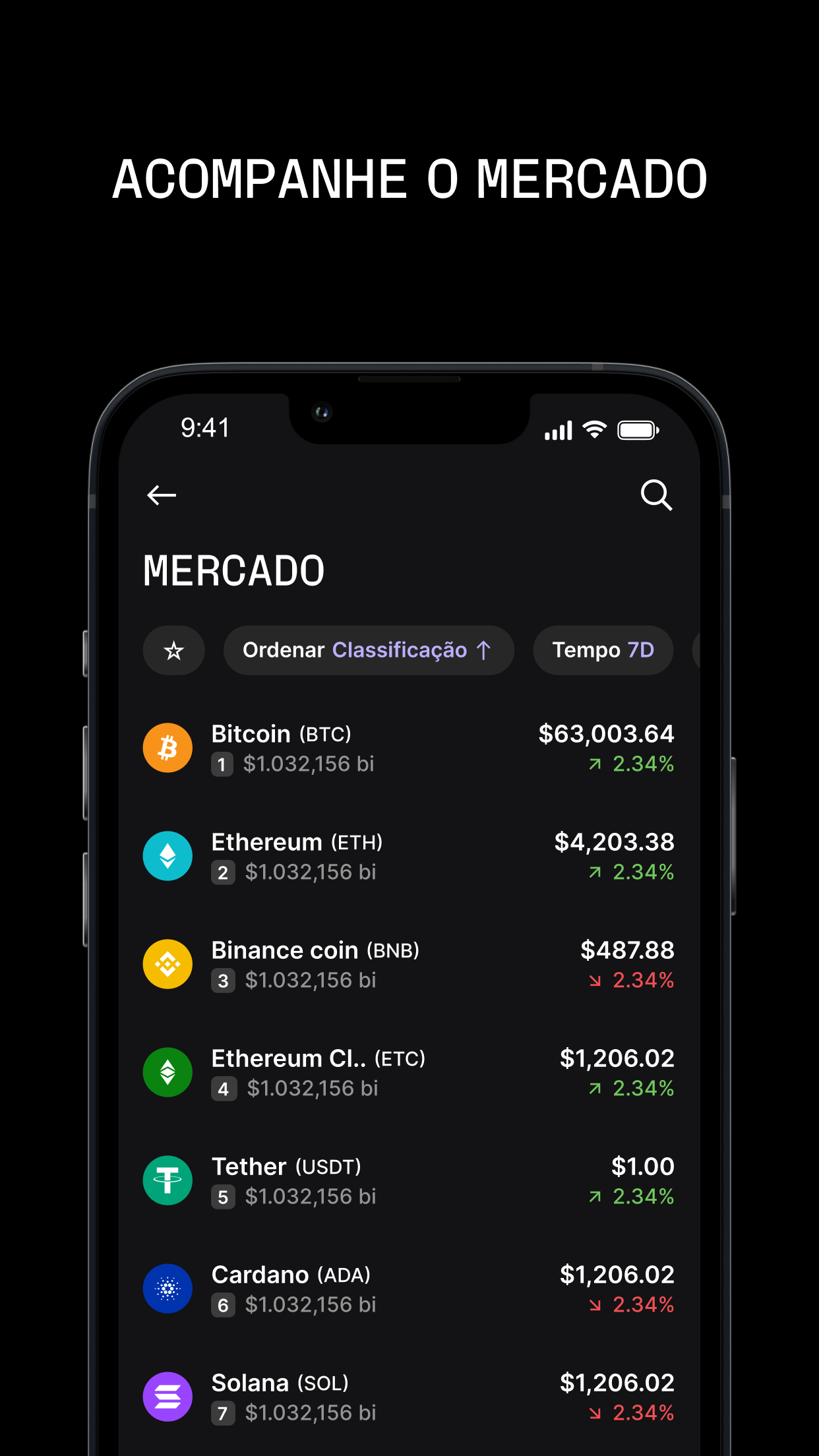The image size is (819, 1456).
Task: Open the search with the magnifier icon
Action: 656,495
